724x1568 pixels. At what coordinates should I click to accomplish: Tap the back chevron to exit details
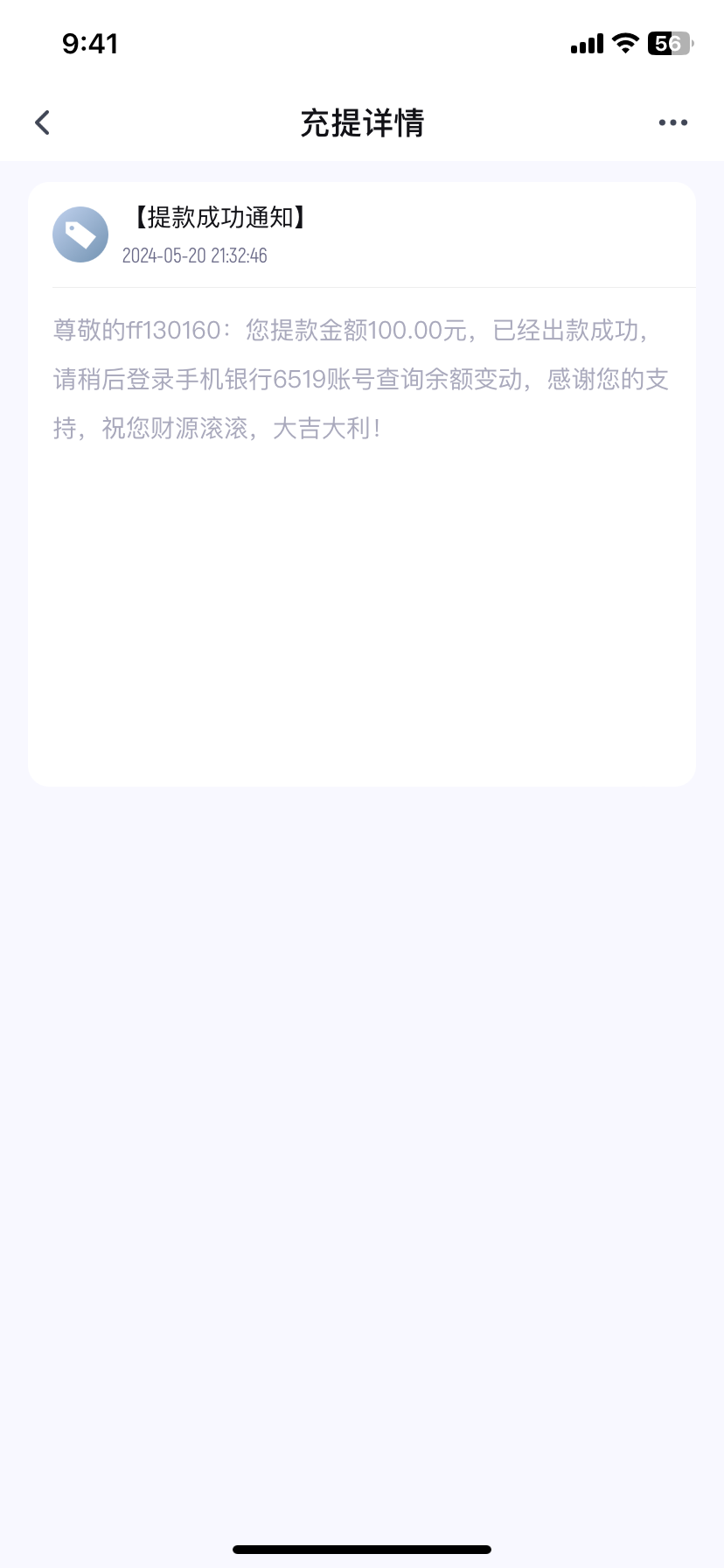click(41, 122)
